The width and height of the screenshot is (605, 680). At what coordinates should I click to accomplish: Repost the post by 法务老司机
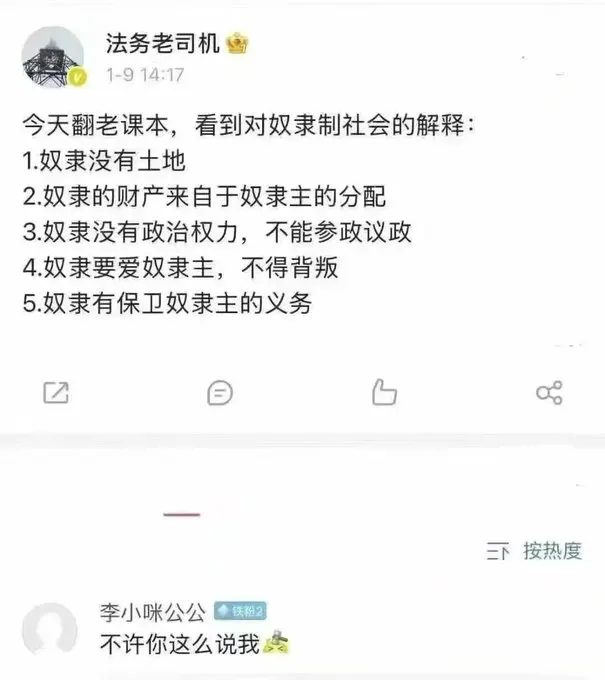[56, 393]
